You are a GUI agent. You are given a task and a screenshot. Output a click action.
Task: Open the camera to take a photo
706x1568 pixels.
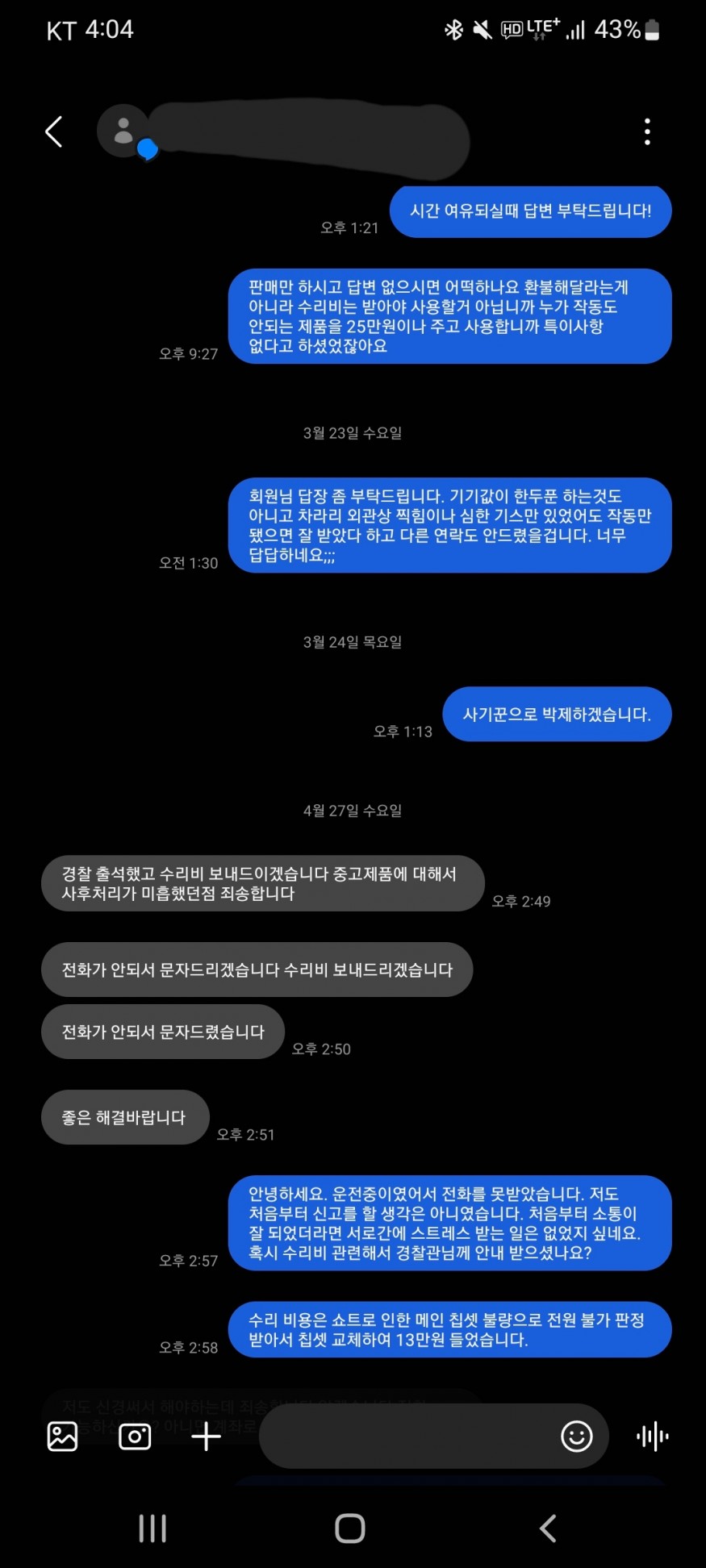(135, 1436)
